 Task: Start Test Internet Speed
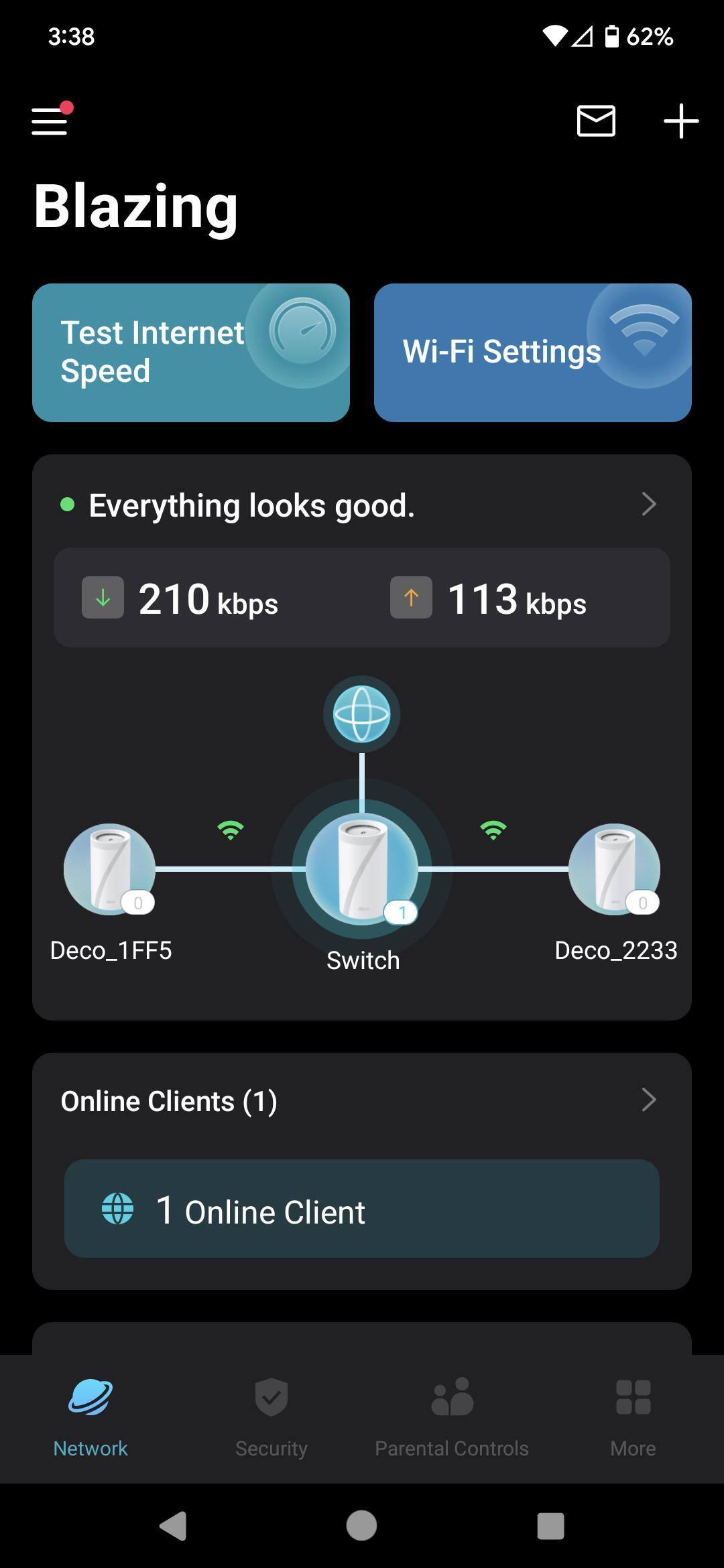click(x=191, y=352)
